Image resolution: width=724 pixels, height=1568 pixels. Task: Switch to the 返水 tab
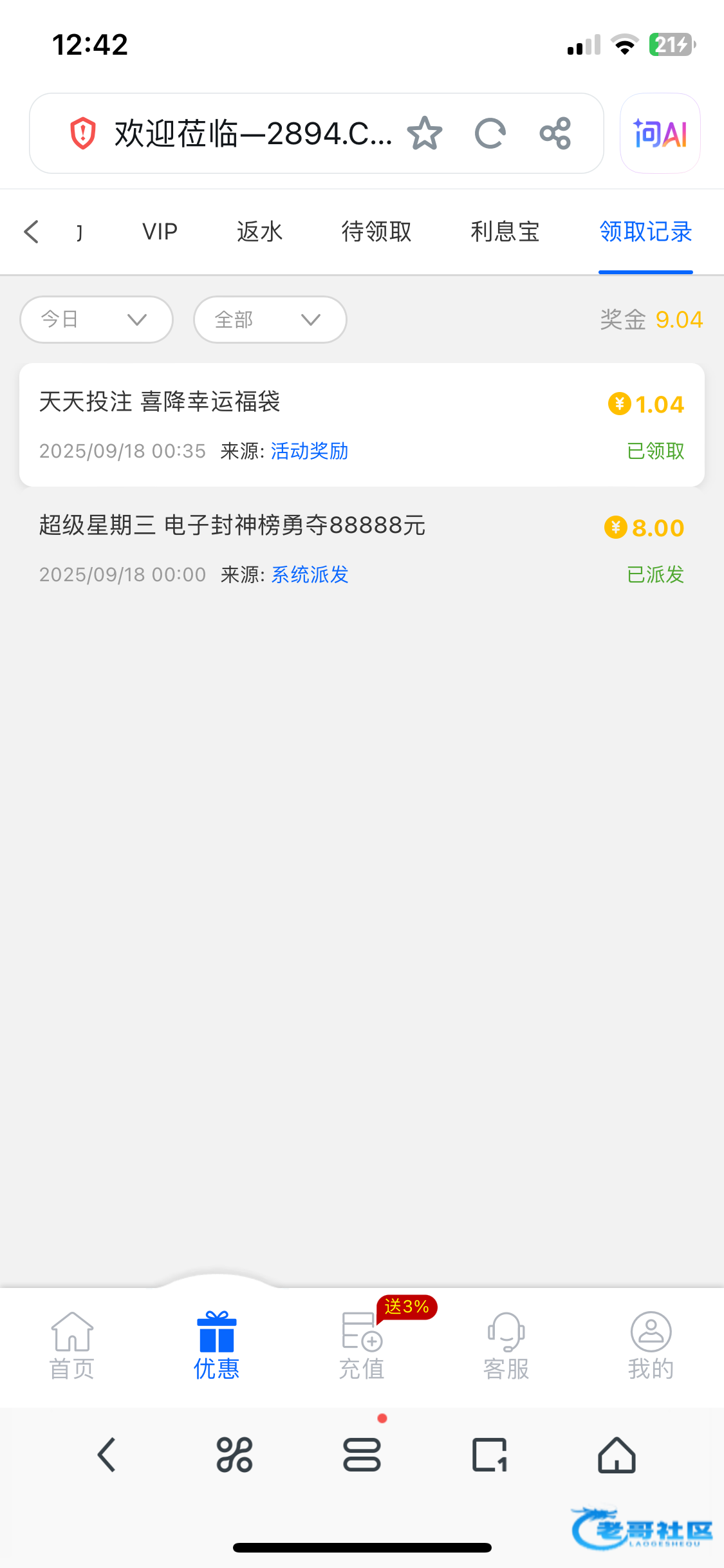click(259, 232)
